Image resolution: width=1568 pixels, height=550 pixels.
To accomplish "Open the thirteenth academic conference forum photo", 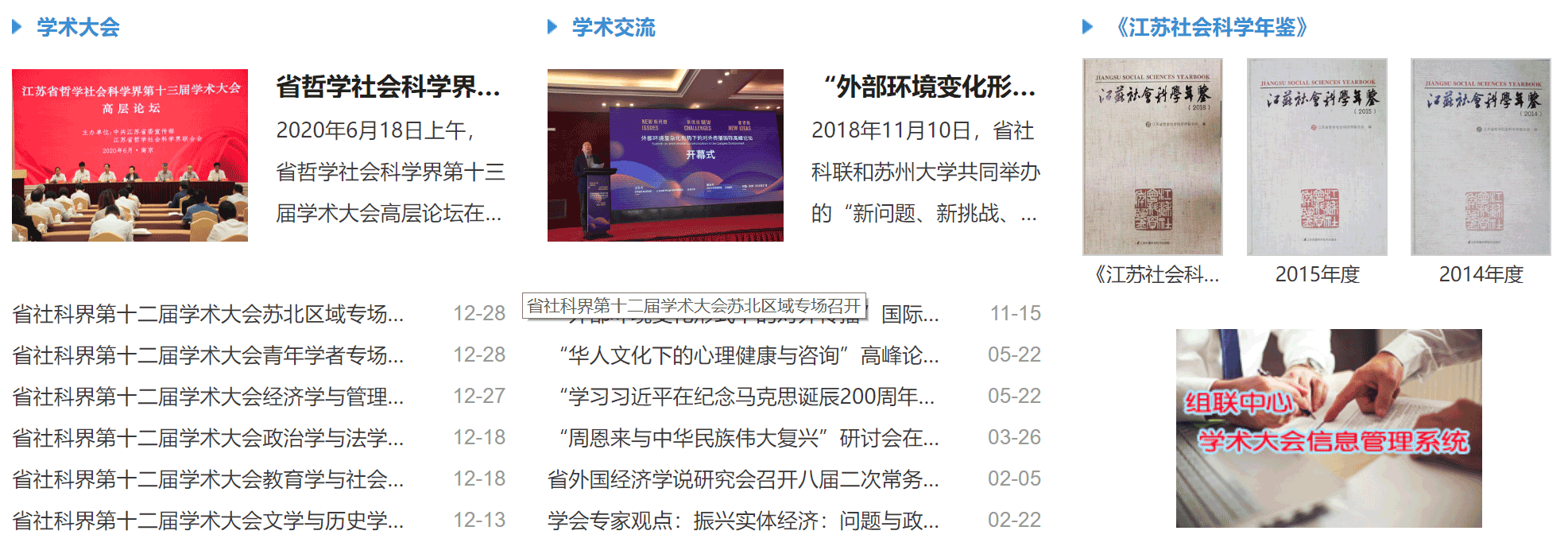I will click(130, 155).
